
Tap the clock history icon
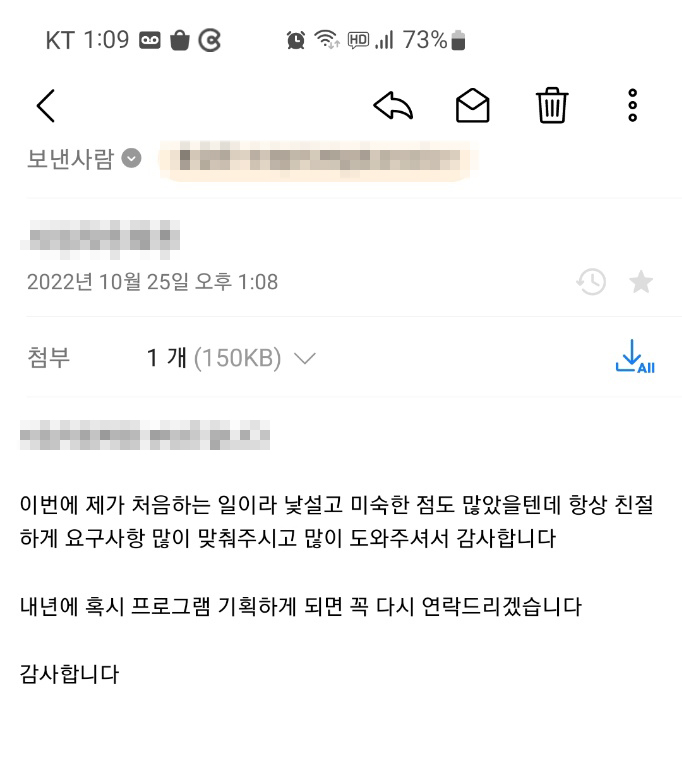coord(591,283)
